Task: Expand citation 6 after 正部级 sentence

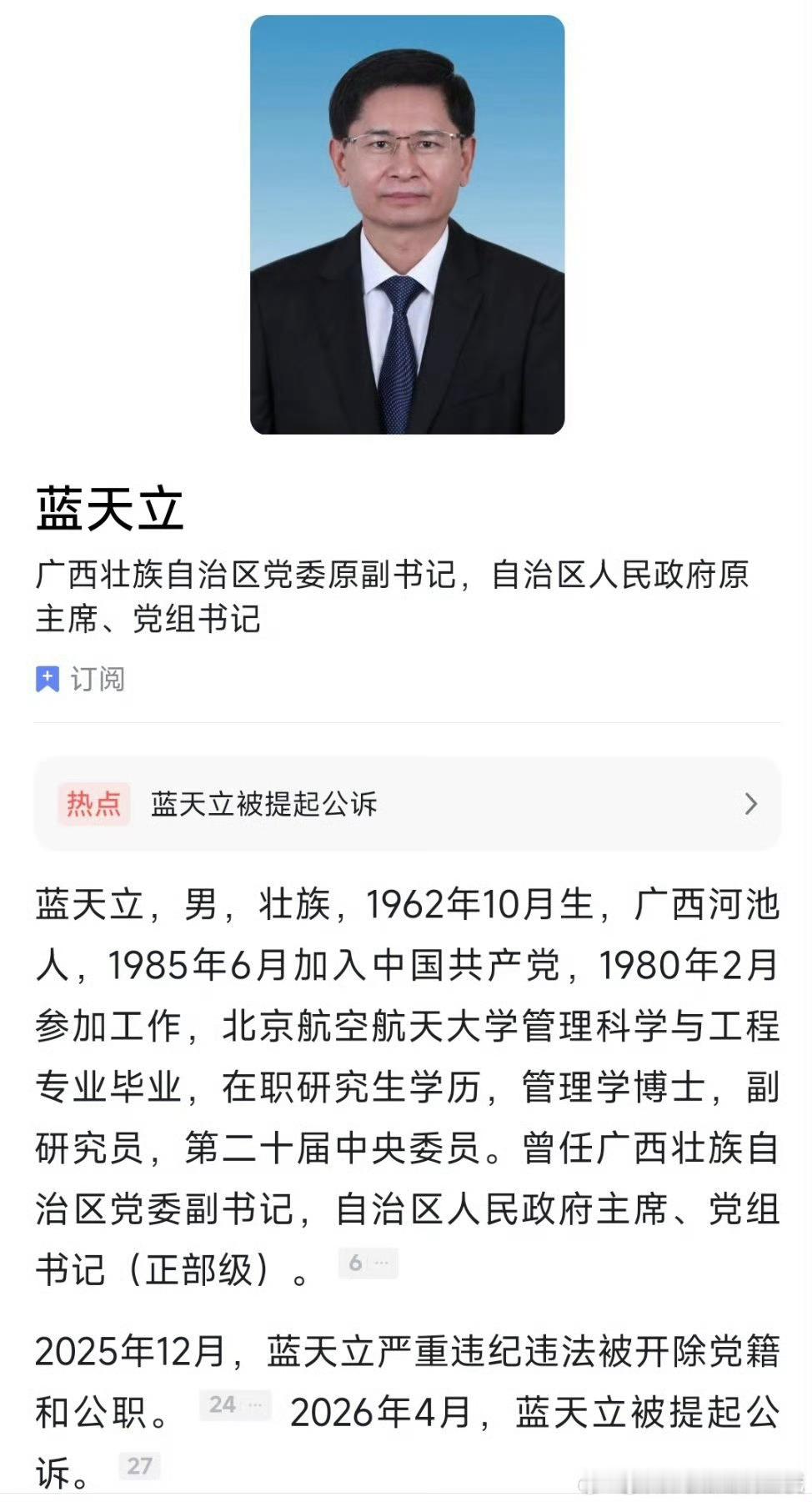Action: click(357, 1264)
